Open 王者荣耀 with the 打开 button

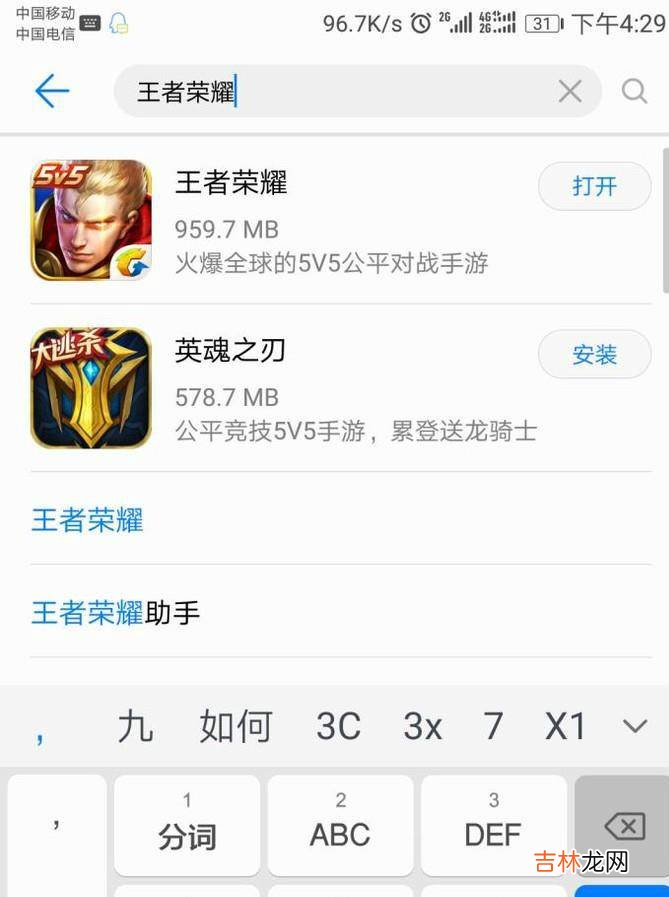pyautogui.click(x=594, y=187)
